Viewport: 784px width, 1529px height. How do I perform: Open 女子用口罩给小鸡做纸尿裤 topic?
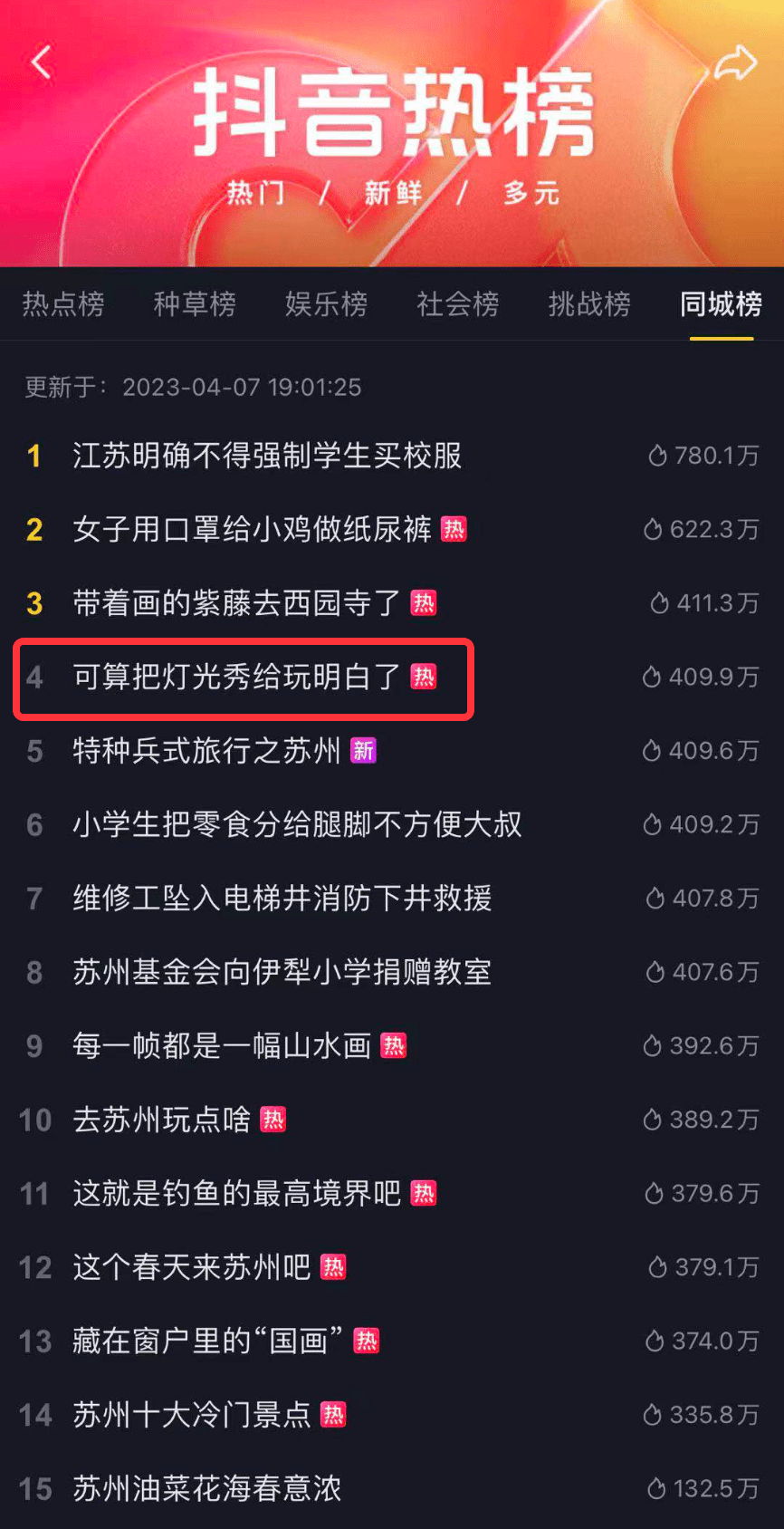[x=252, y=529]
